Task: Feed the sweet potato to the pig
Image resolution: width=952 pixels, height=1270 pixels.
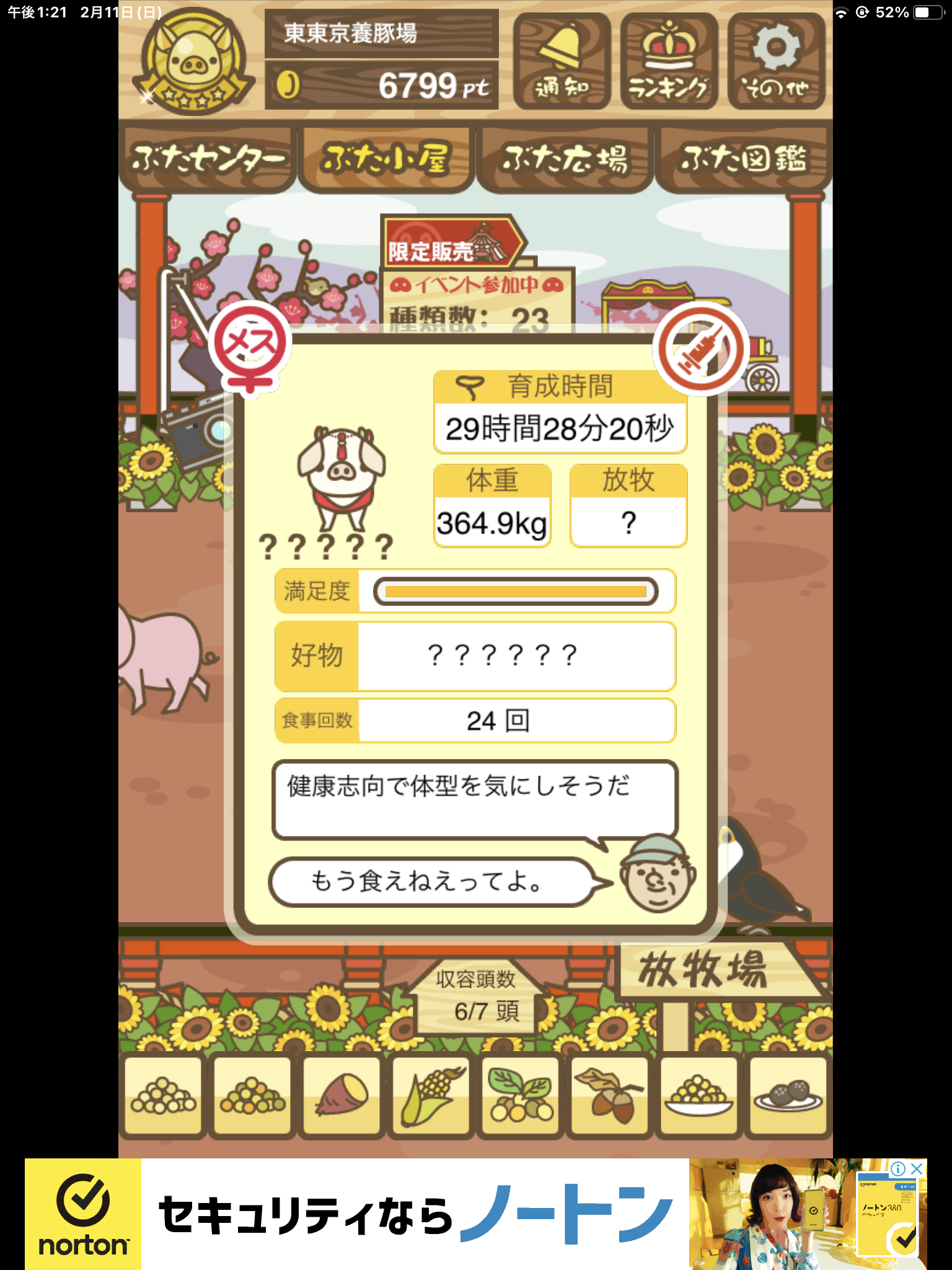Action: pos(342,1096)
